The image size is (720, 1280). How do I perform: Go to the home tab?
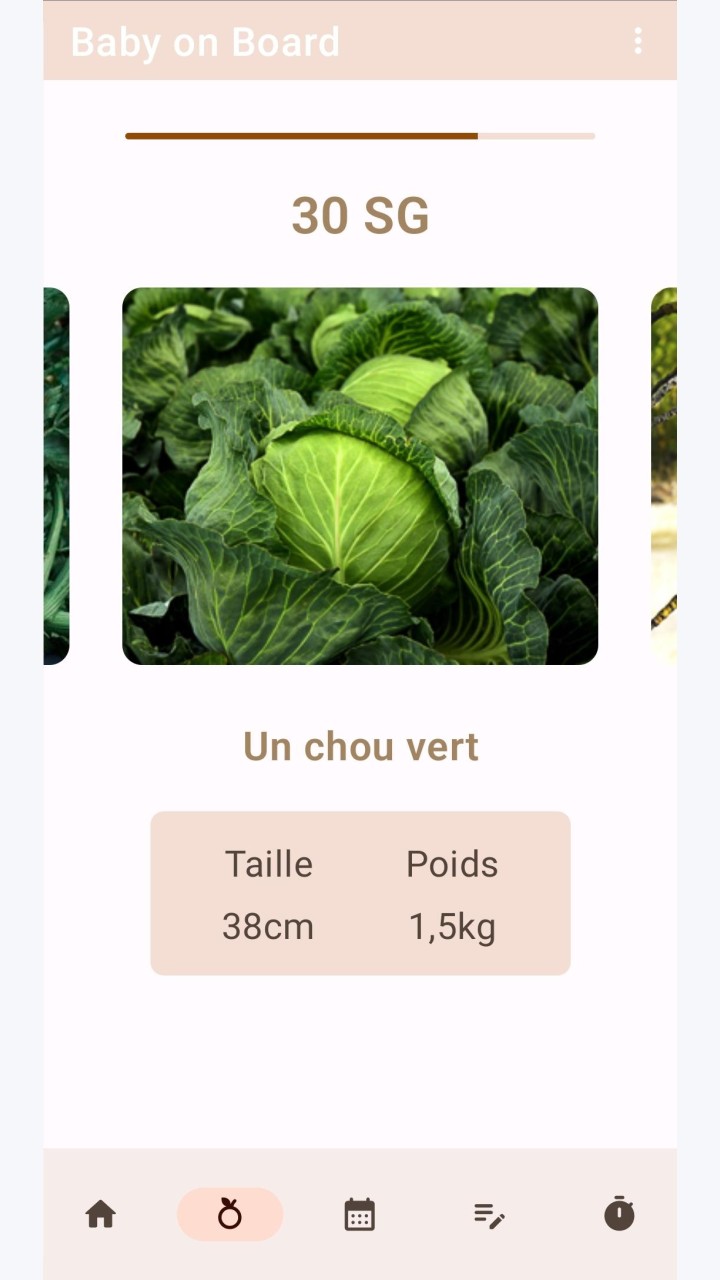coord(100,1214)
